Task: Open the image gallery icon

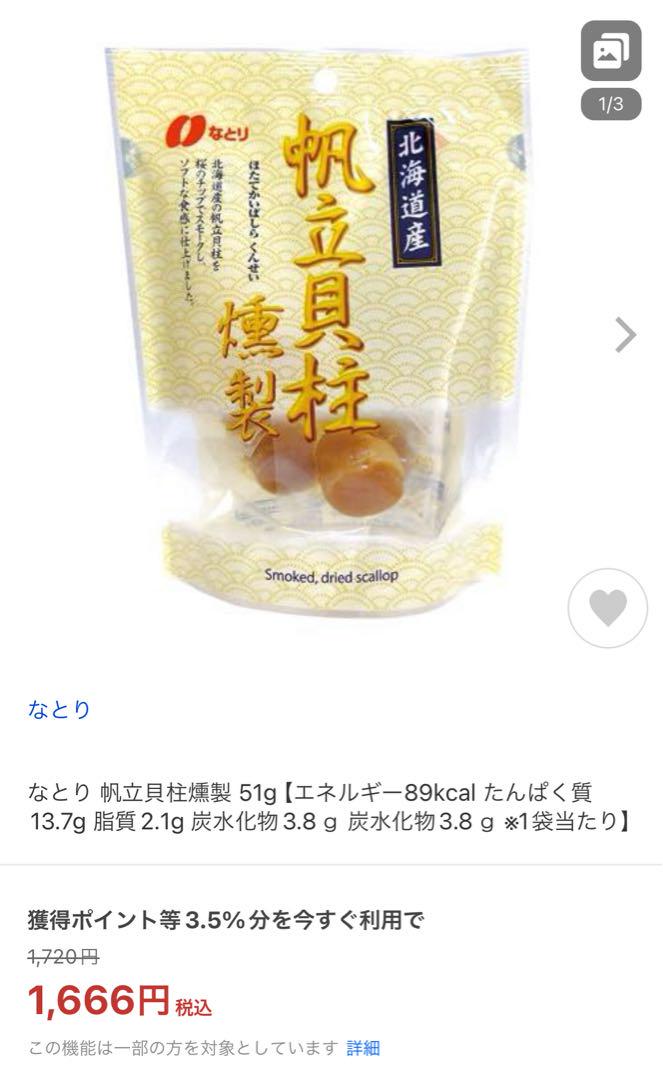Action: point(611,51)
